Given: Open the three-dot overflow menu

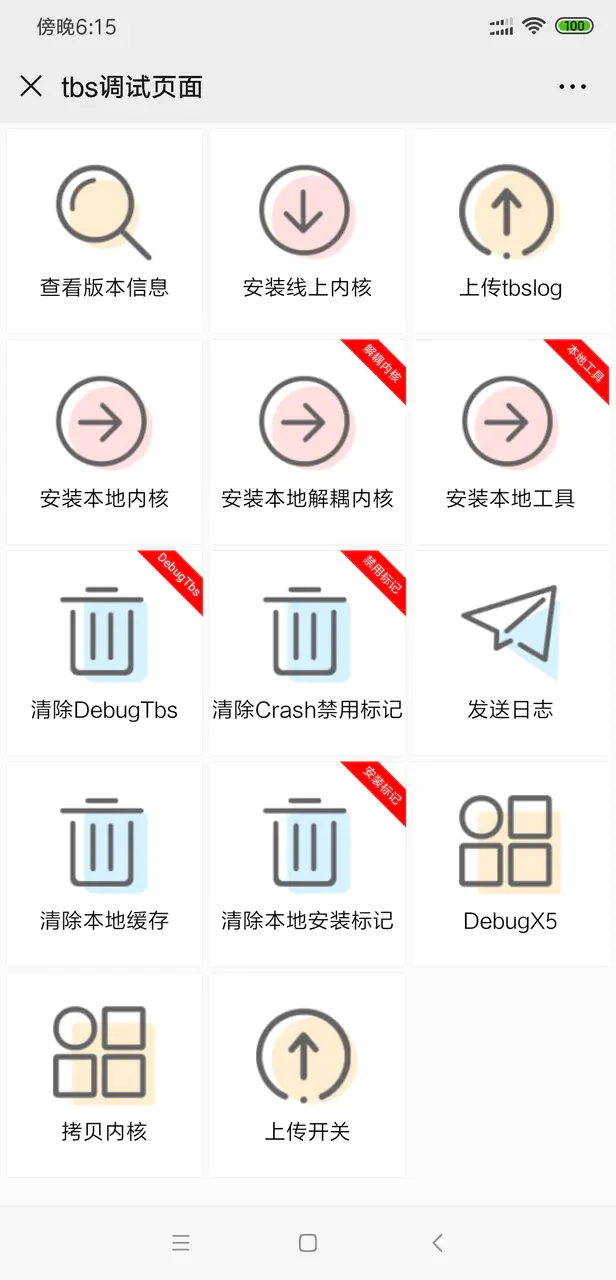Looking at the screenshot, I should [573, 87].
